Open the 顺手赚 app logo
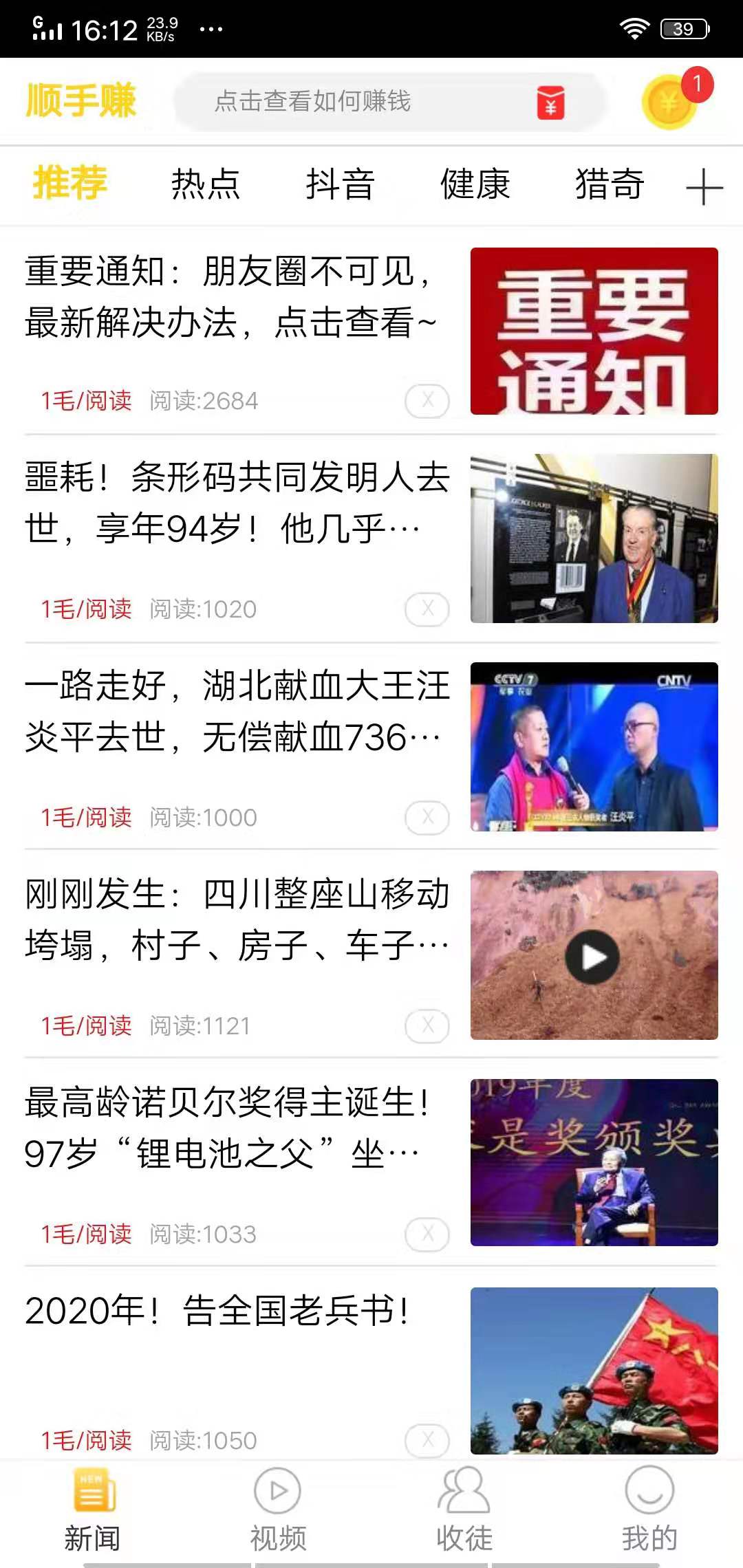Viewport: 743px width, 1568px height. tap(81, 100)
